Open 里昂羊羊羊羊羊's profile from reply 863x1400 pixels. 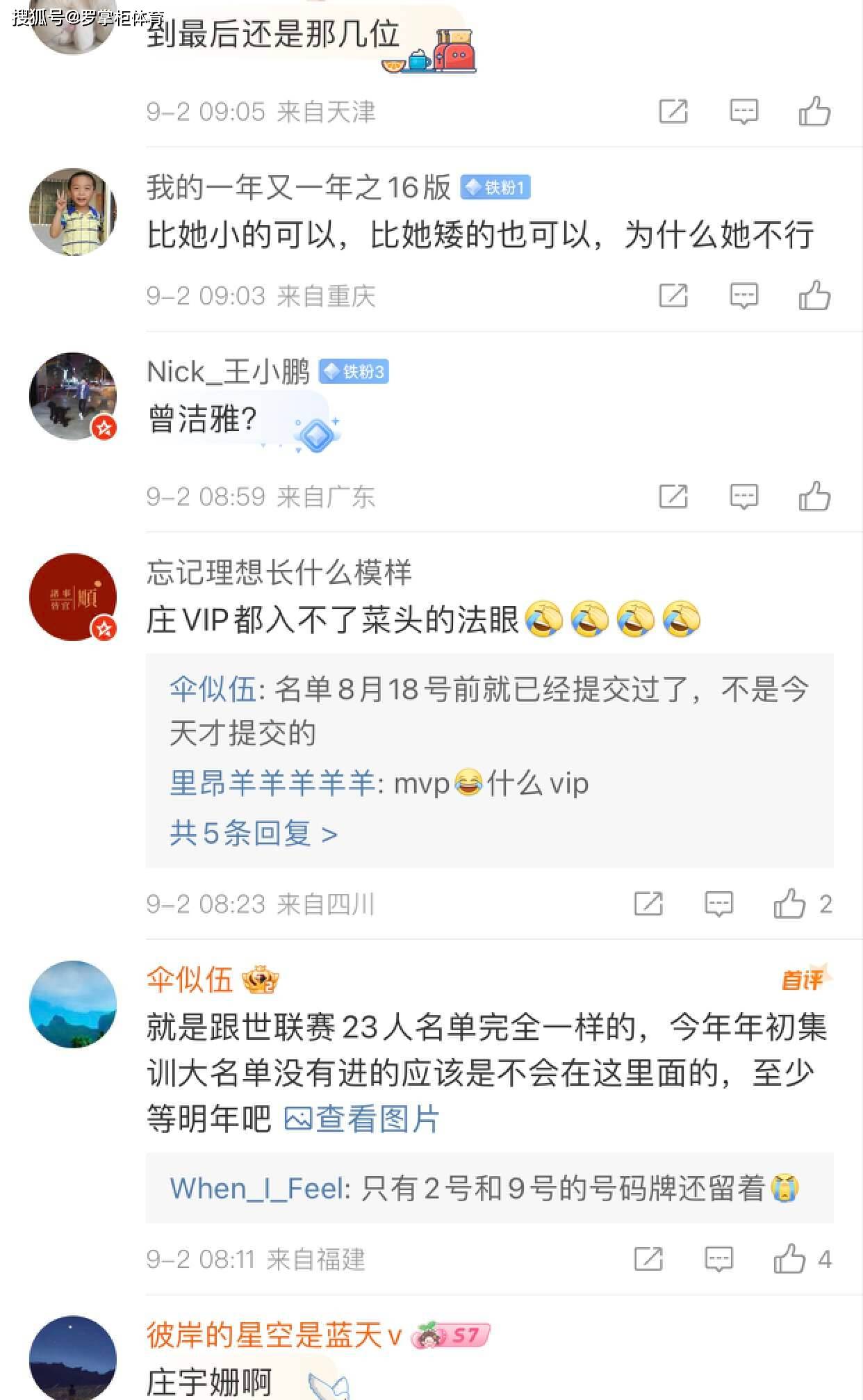coord(272,783)
